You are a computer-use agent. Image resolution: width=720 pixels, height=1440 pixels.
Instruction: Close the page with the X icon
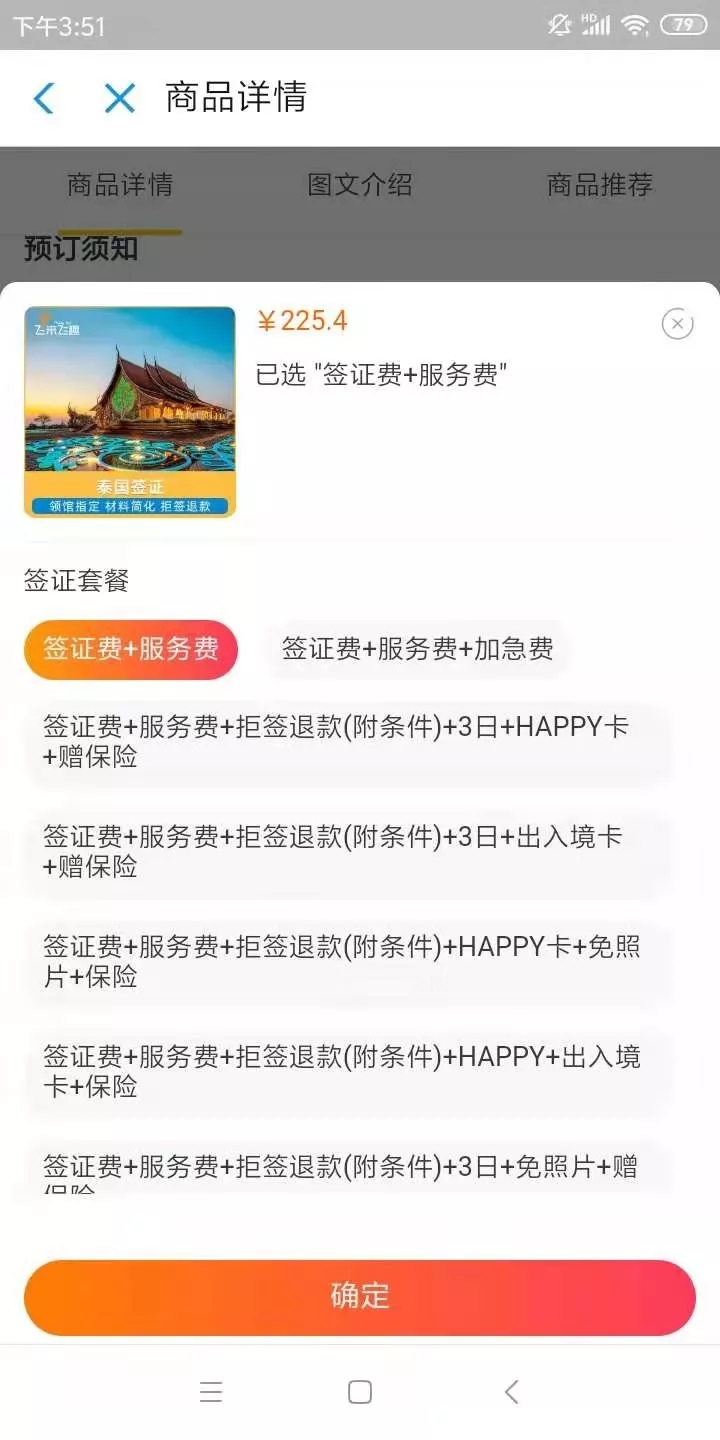(120, 98)
